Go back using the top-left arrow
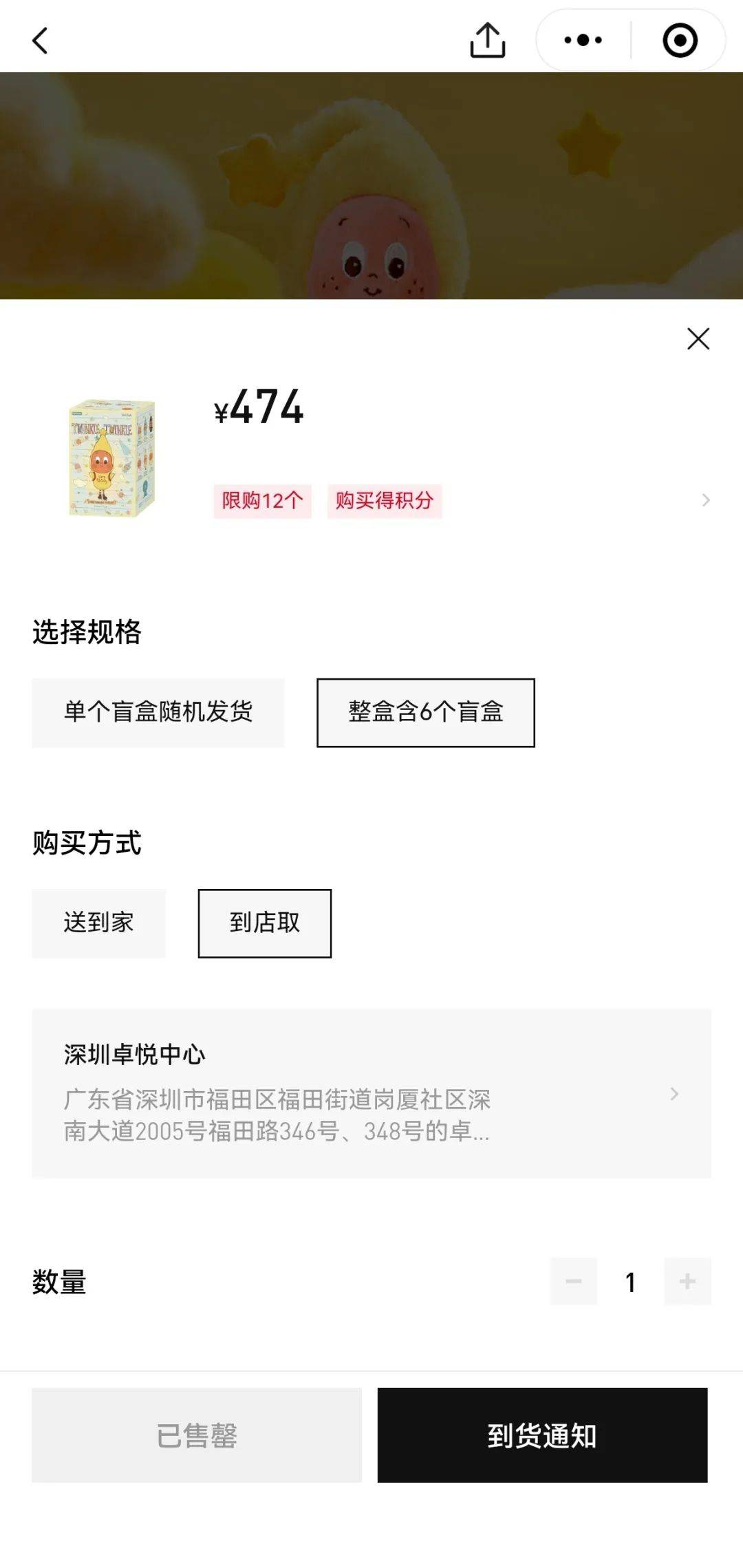743x1568 pixels. click(40, 41)
